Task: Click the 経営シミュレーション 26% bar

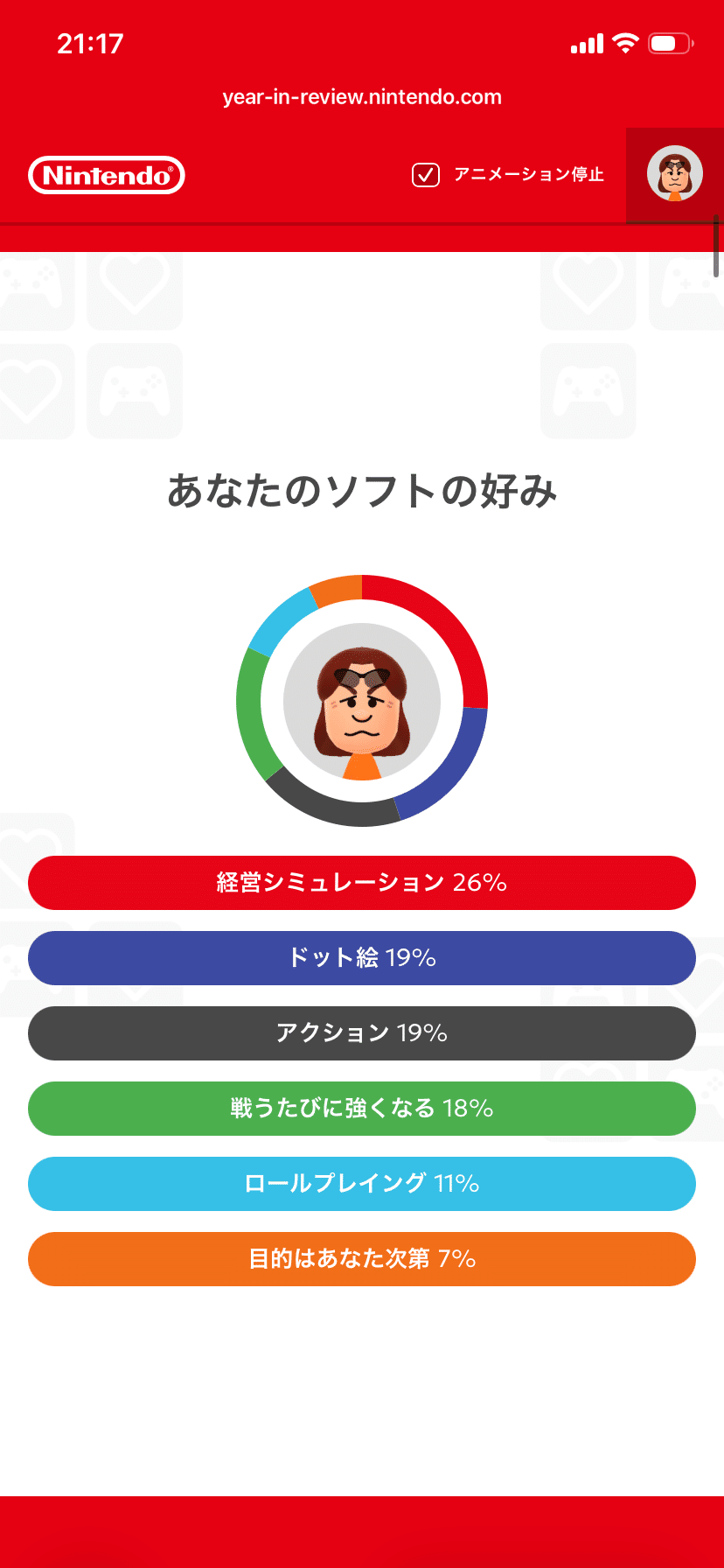Action: coord(362,883)
